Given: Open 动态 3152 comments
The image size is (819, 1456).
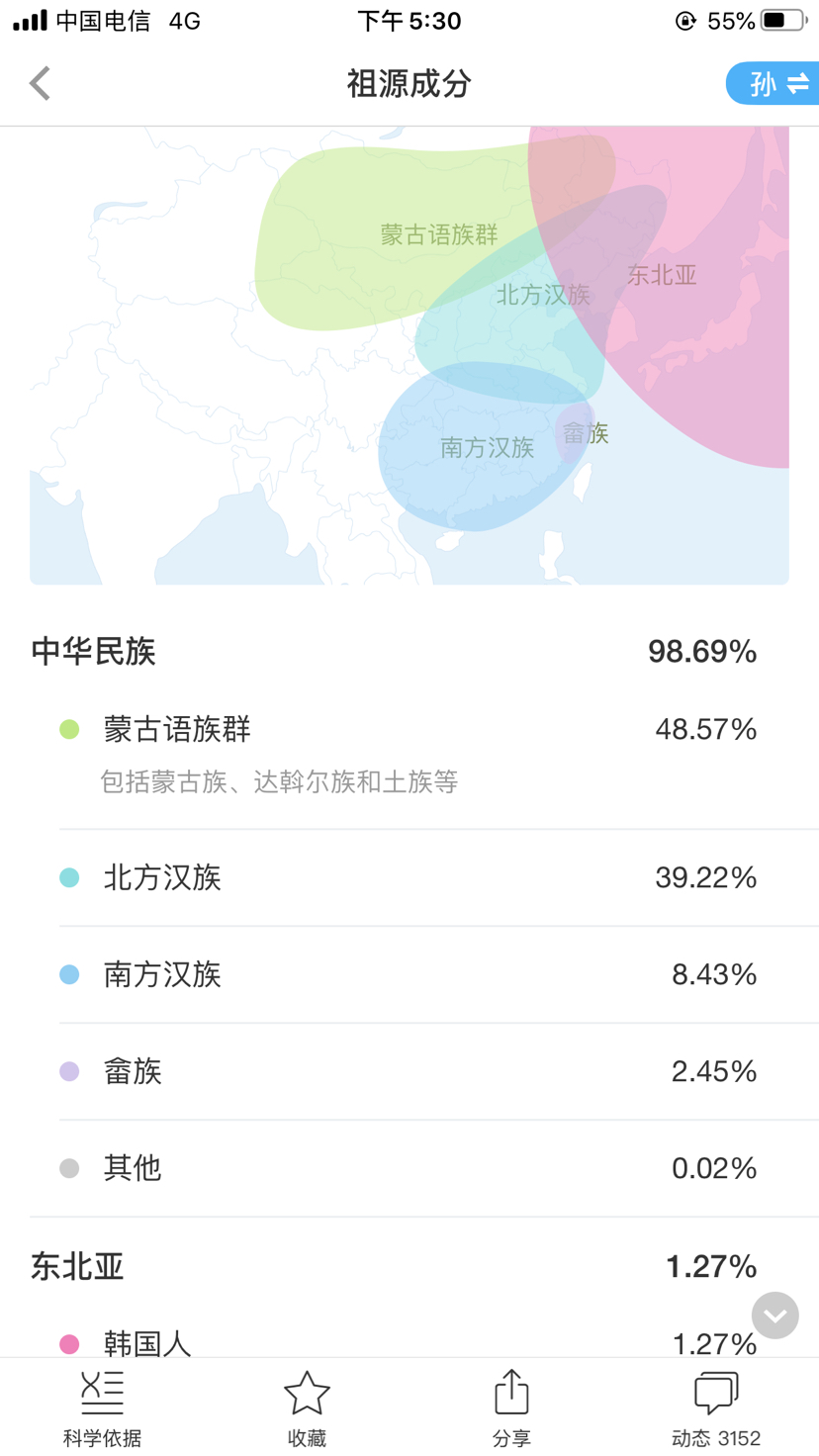Looking at the screenshot, I should click(716, 1409).
